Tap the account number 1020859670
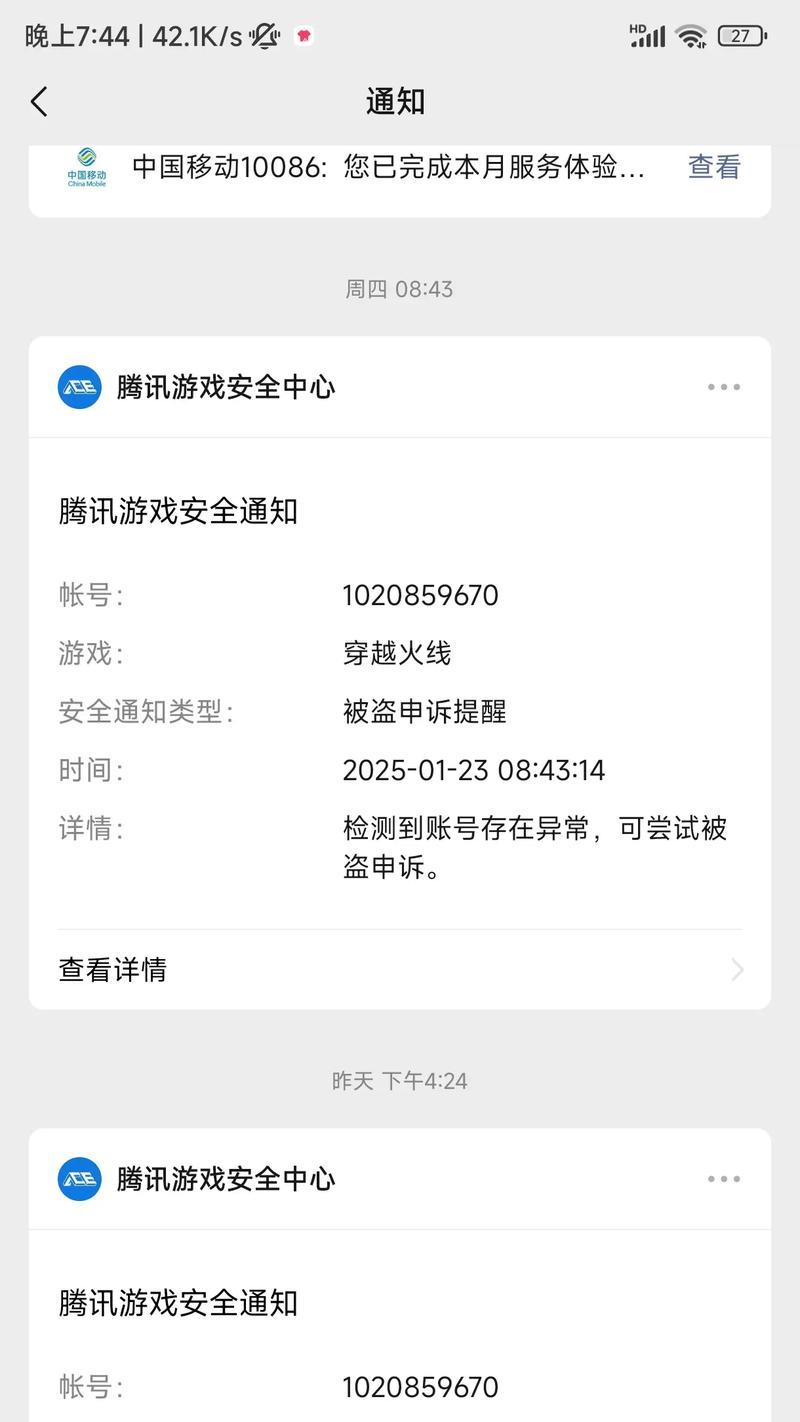The height and width of the screenshot is (1422, 800). pyautogui.click(x=420, y=594)
